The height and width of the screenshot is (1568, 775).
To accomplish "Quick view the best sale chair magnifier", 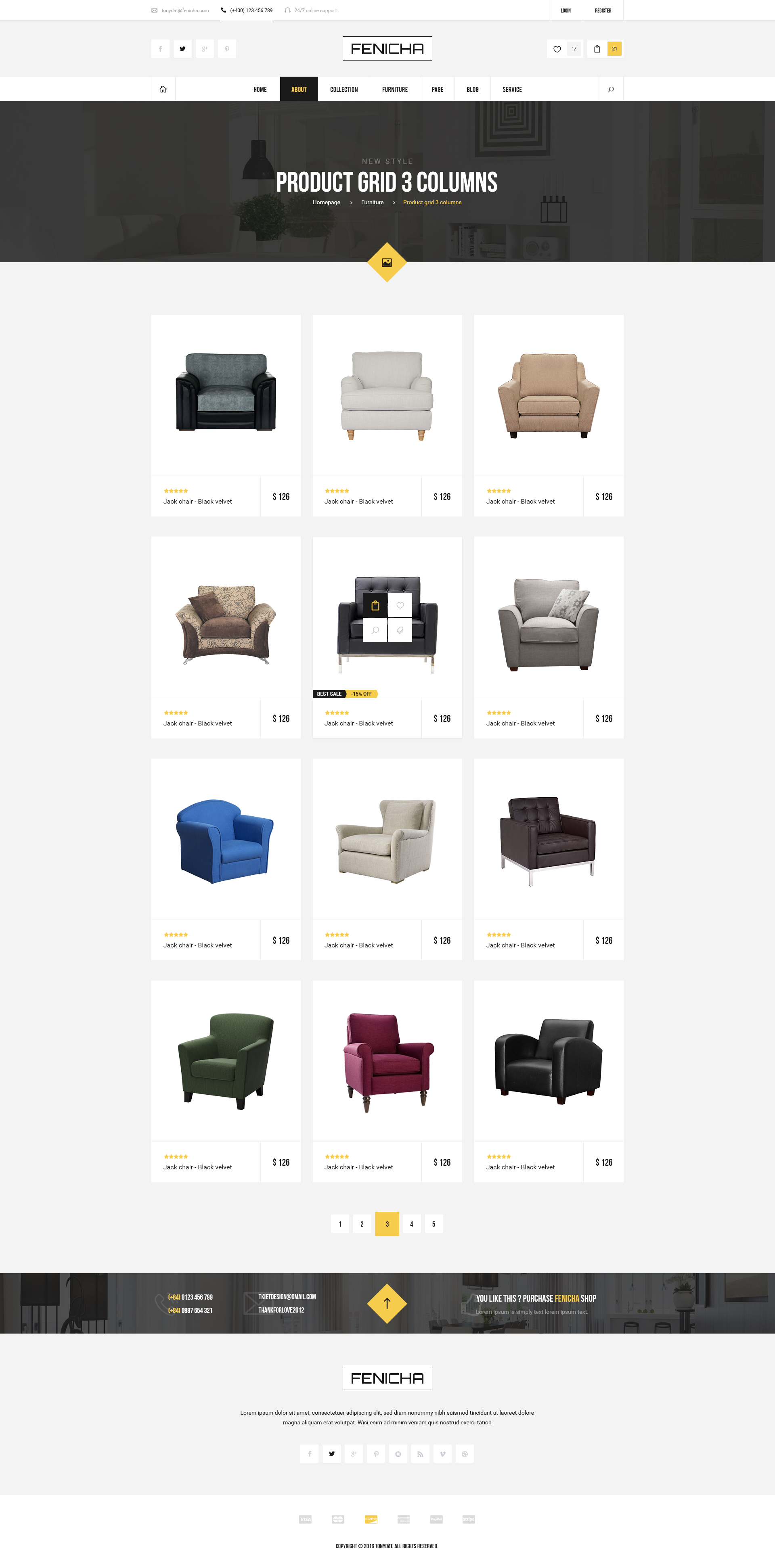I will [x=375, y=630].
